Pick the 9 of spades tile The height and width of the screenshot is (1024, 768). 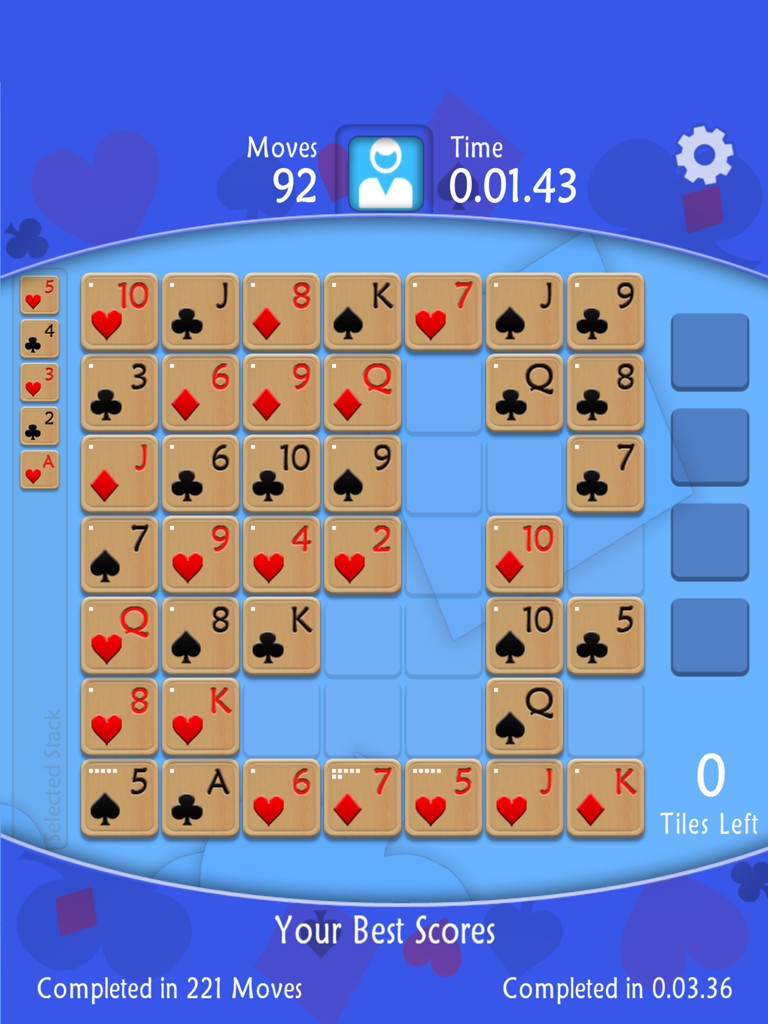362,473
